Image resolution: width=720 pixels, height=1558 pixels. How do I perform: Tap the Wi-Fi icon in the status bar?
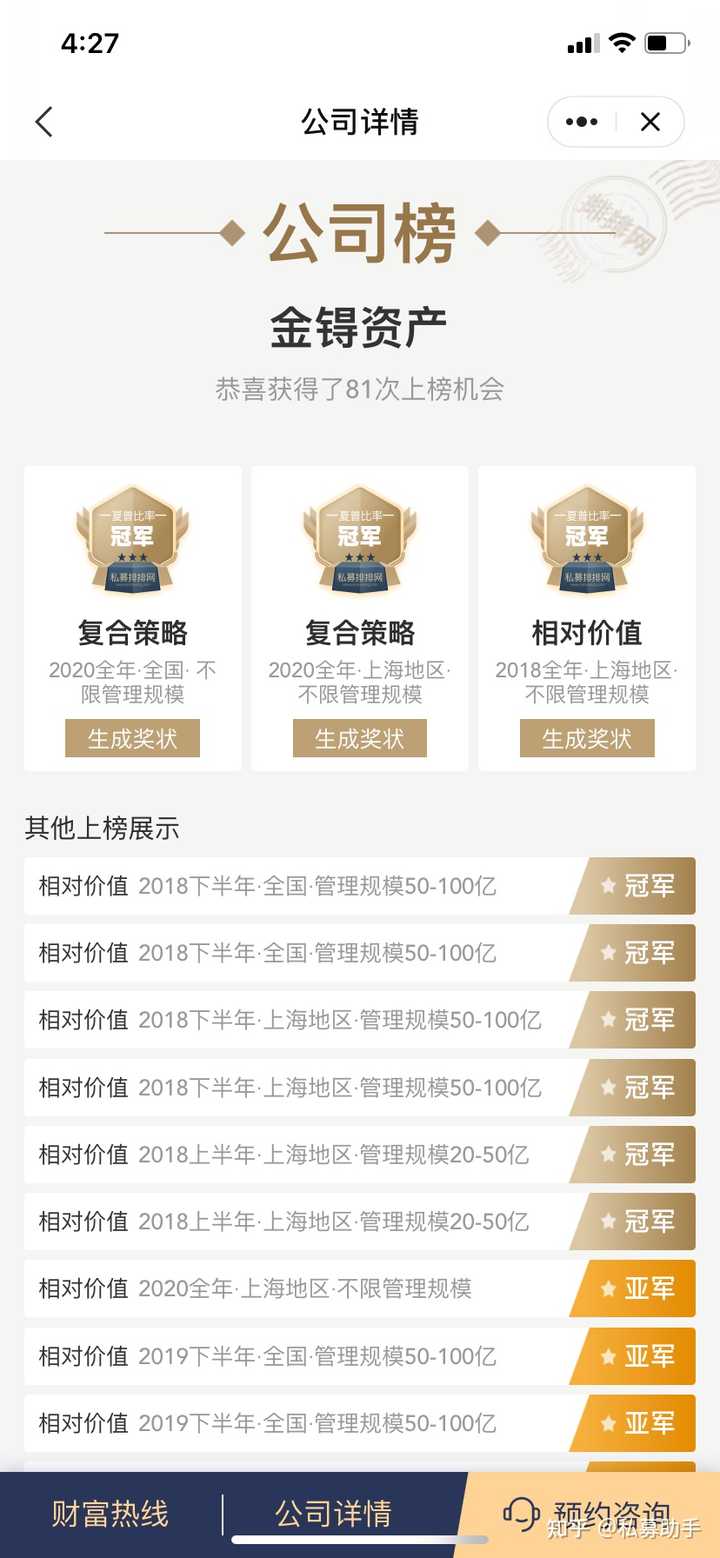622,42
